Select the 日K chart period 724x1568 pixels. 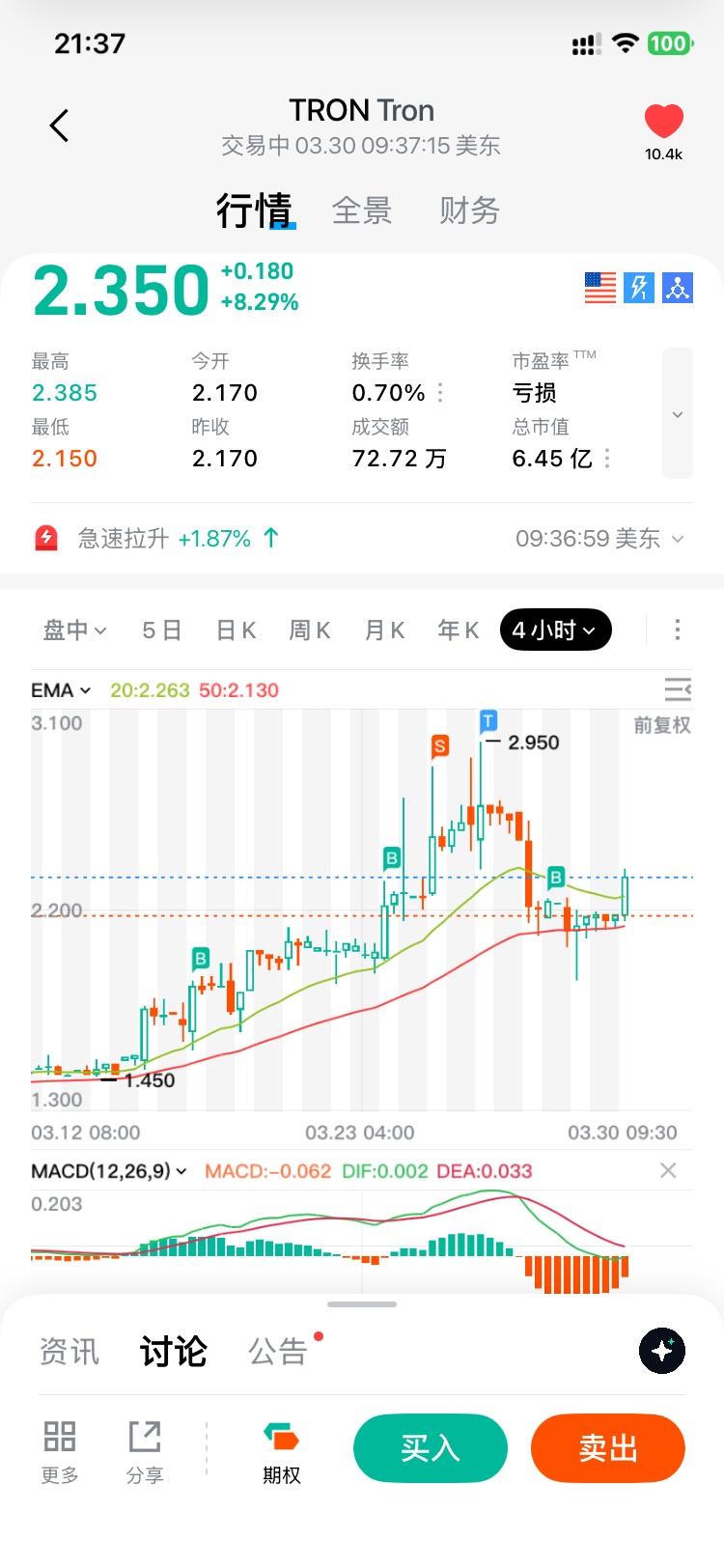pyautogui.click(x=236, y=630)
